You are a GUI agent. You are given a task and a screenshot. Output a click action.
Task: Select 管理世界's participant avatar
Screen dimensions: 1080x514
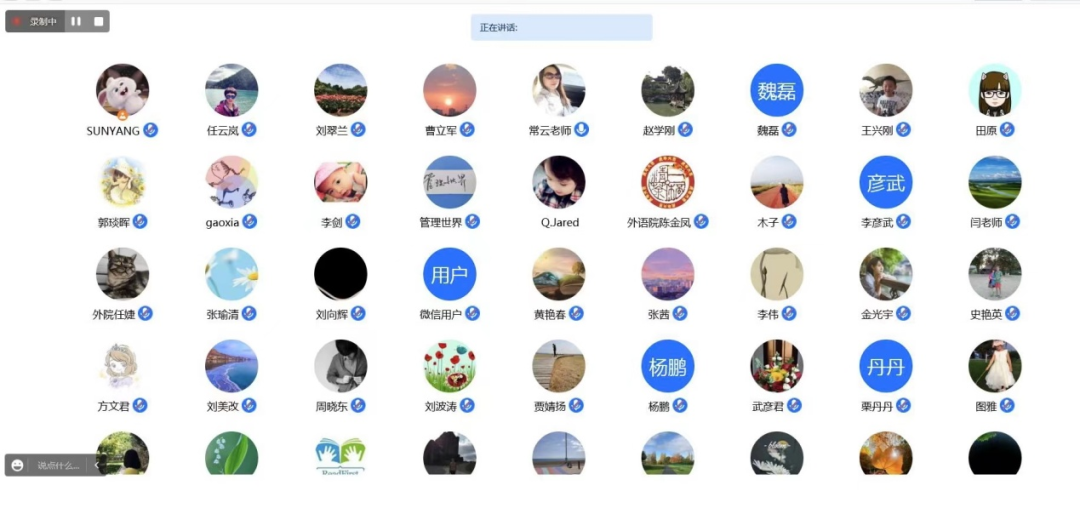point(449,183)
